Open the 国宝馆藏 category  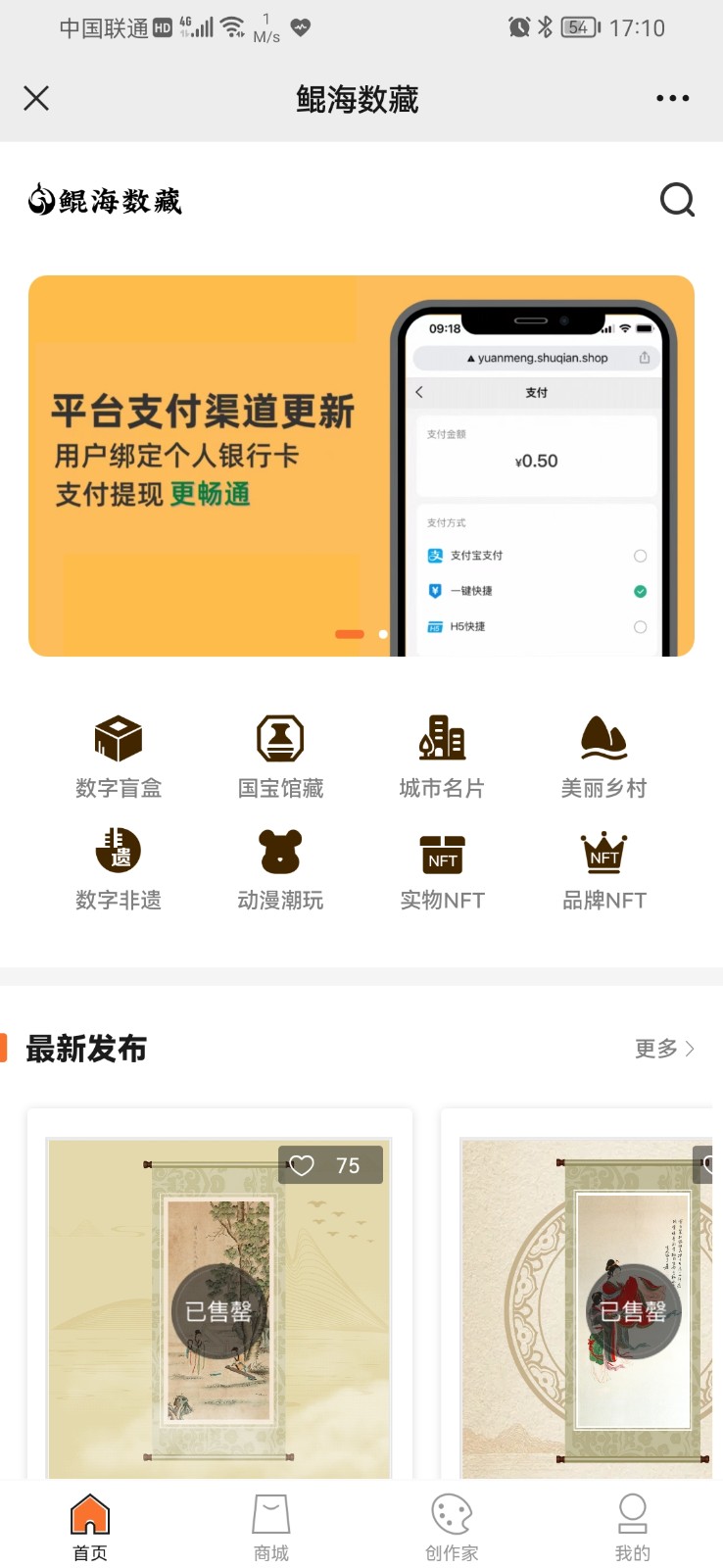point(280,756)
